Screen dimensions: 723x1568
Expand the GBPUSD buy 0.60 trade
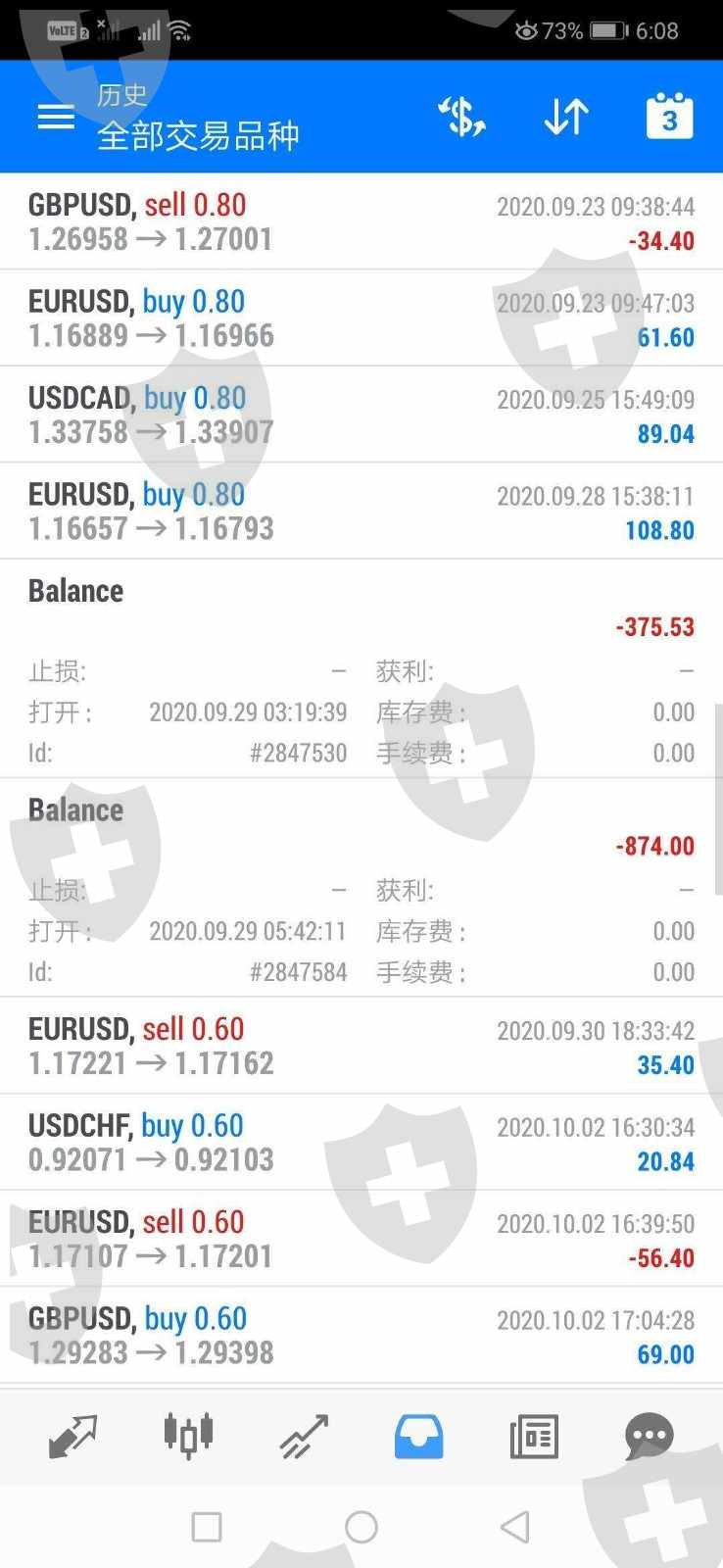click(x=361, y=1335)
